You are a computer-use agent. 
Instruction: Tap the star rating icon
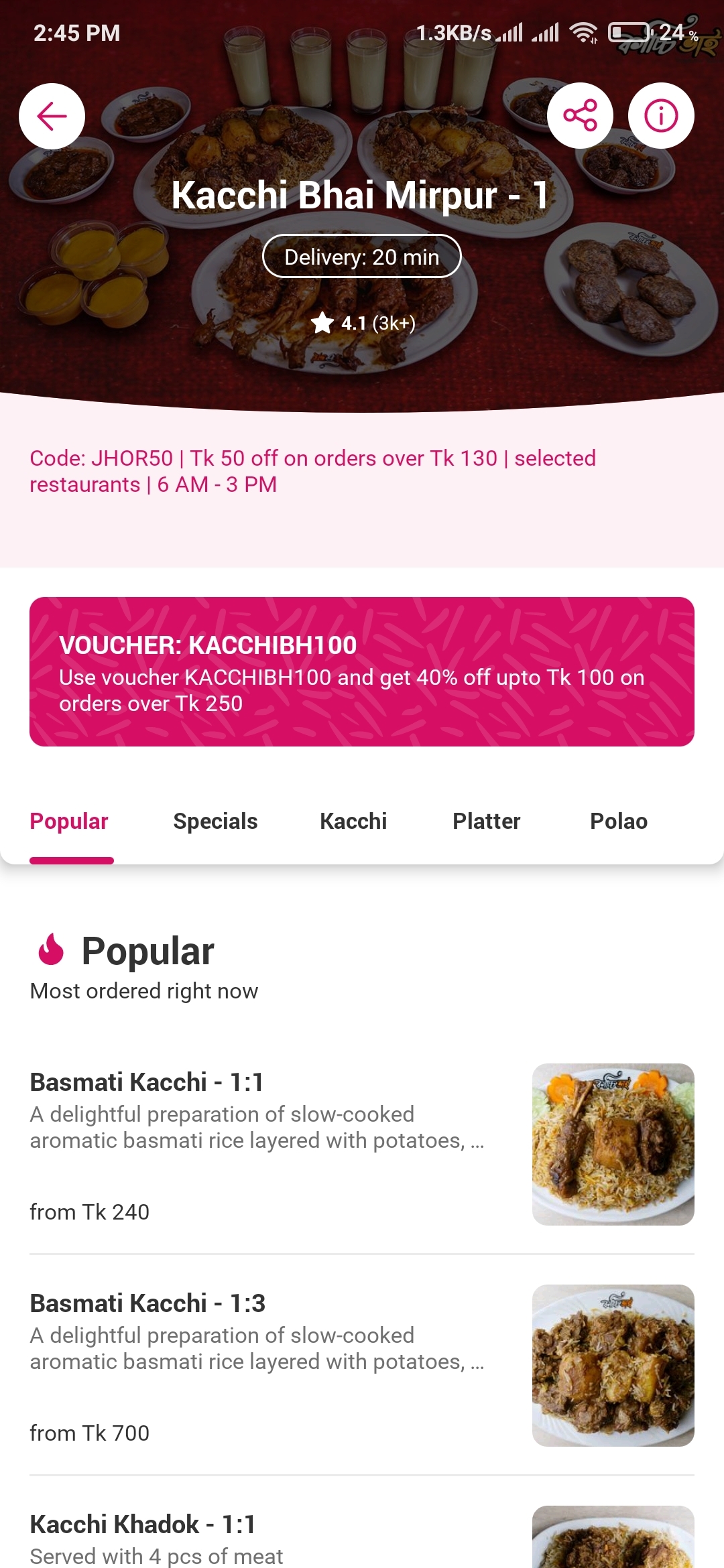pos(323,324)
